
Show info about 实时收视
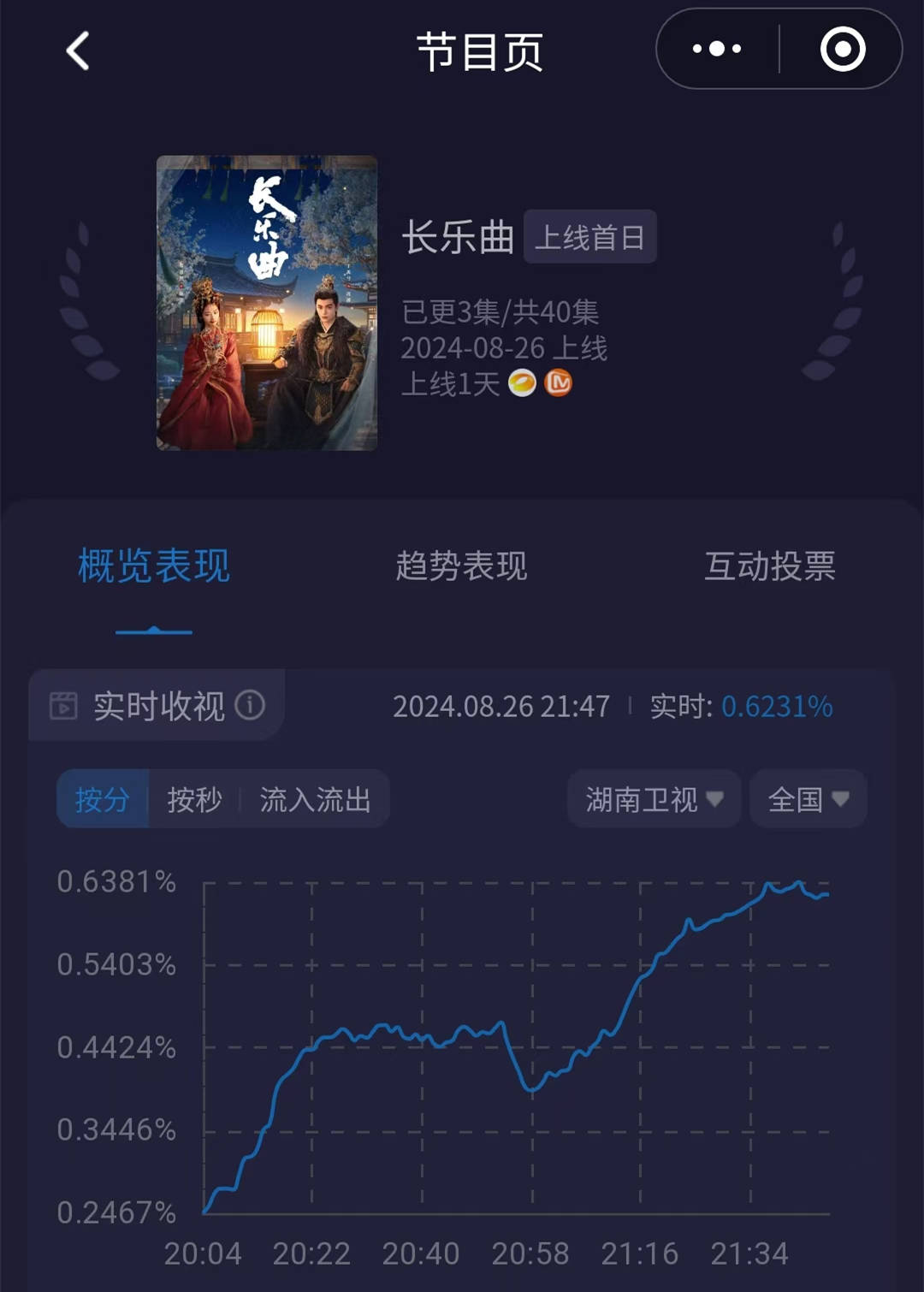tap(250, 705)
